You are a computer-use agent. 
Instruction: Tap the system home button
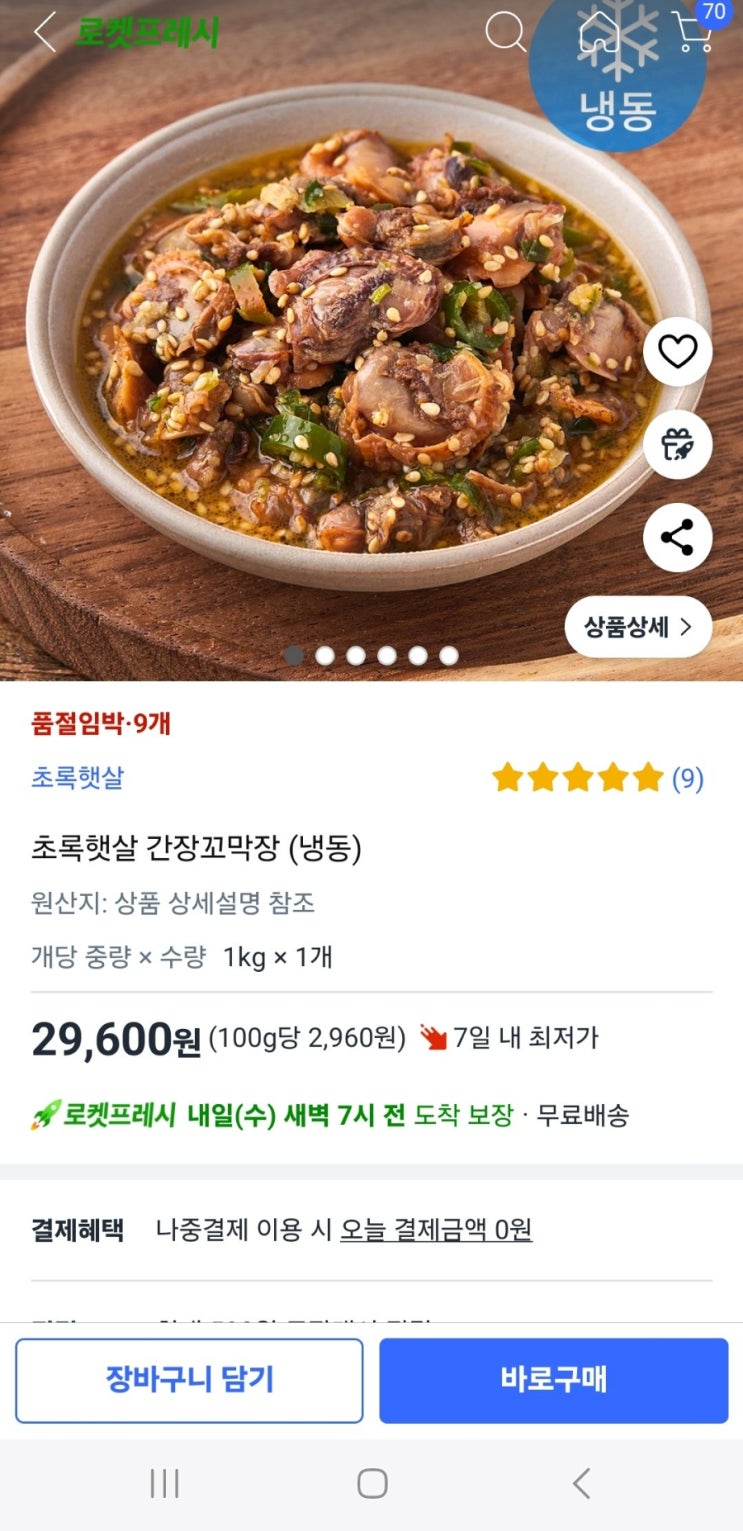372,1483
